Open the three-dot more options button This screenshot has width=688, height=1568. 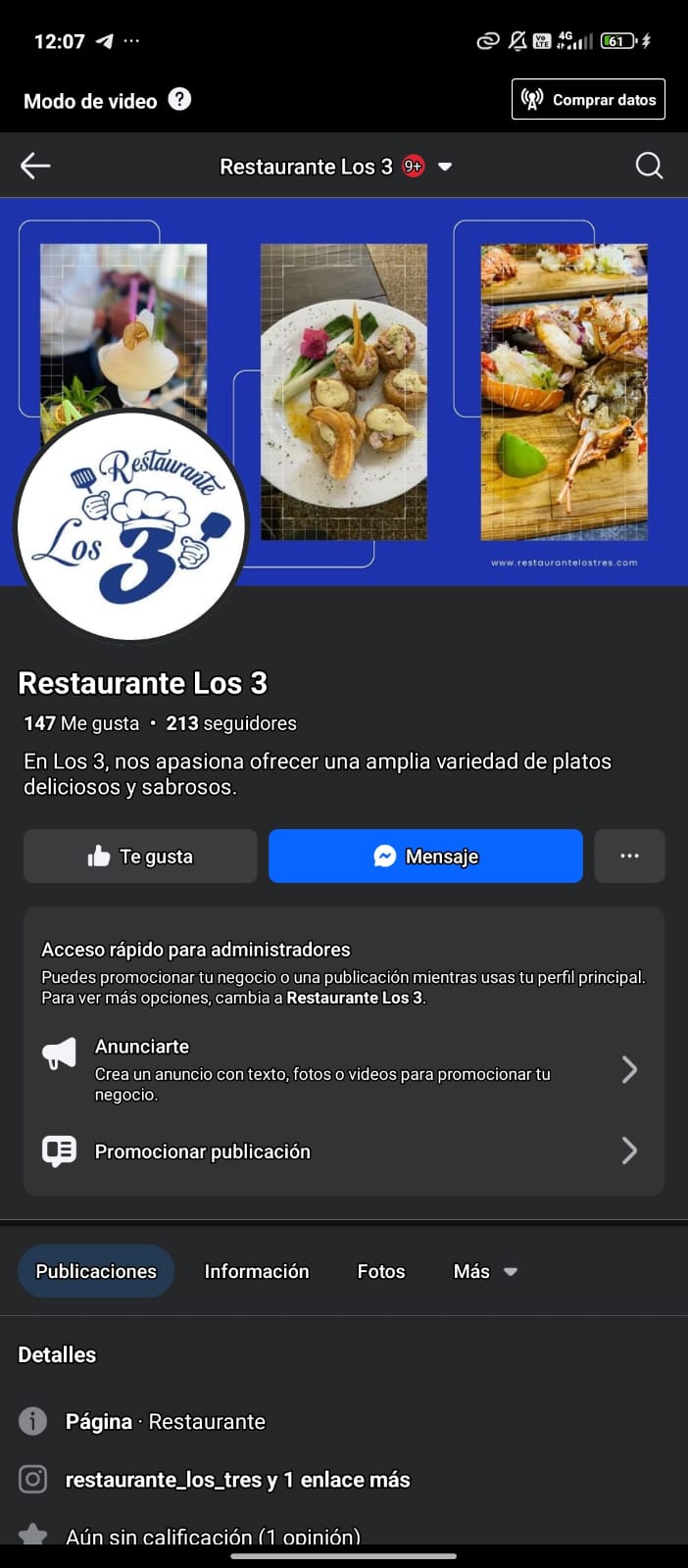(629, 857)
